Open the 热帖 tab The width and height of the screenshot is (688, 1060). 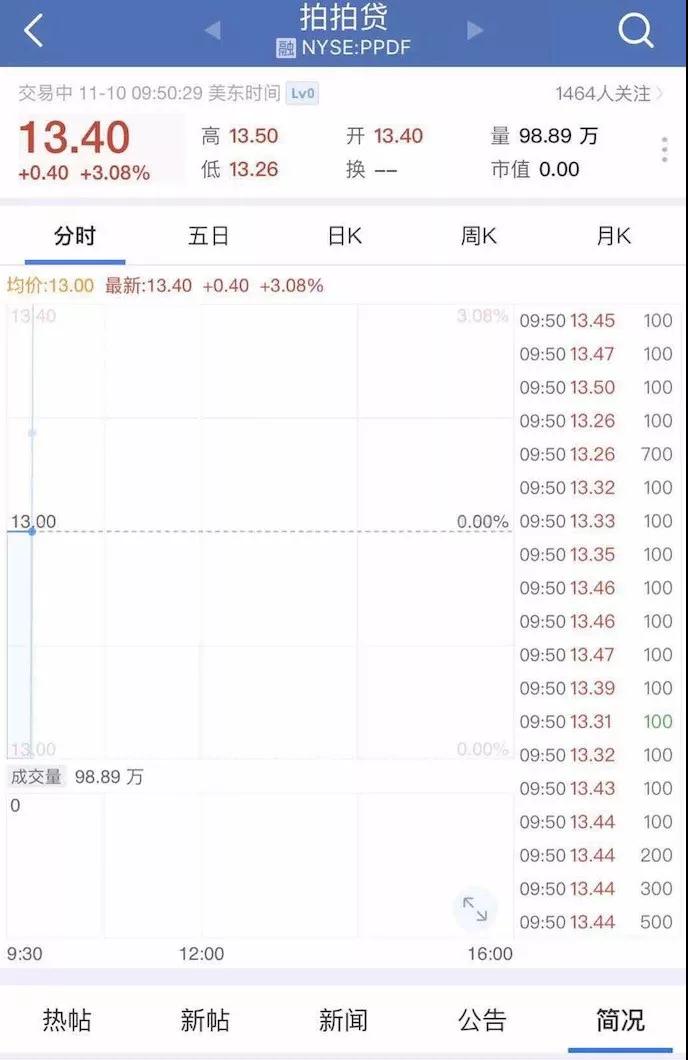click(67, 1020)
